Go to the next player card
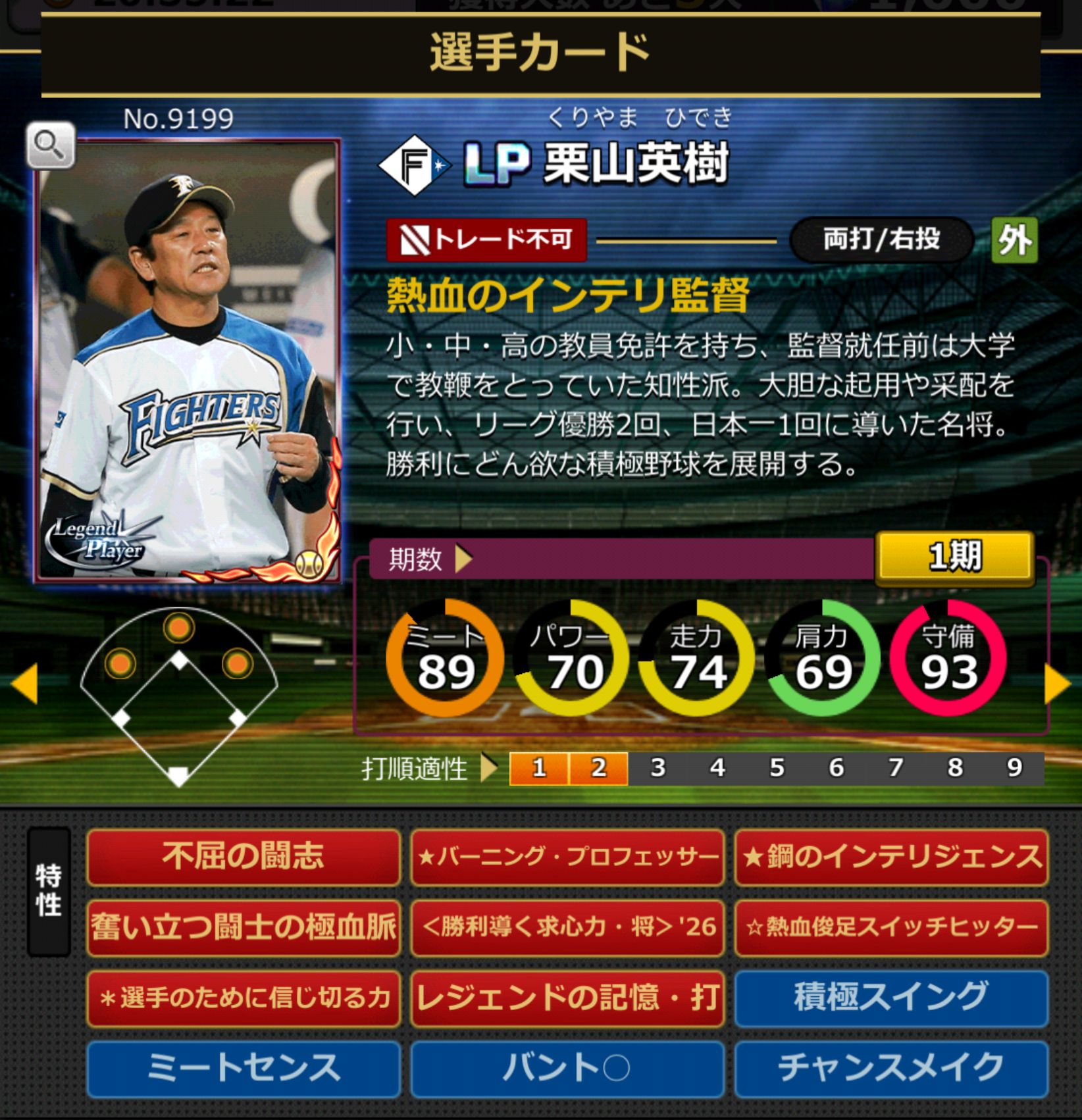This screenshot has height=1120, width=1082. (1058, 684)
